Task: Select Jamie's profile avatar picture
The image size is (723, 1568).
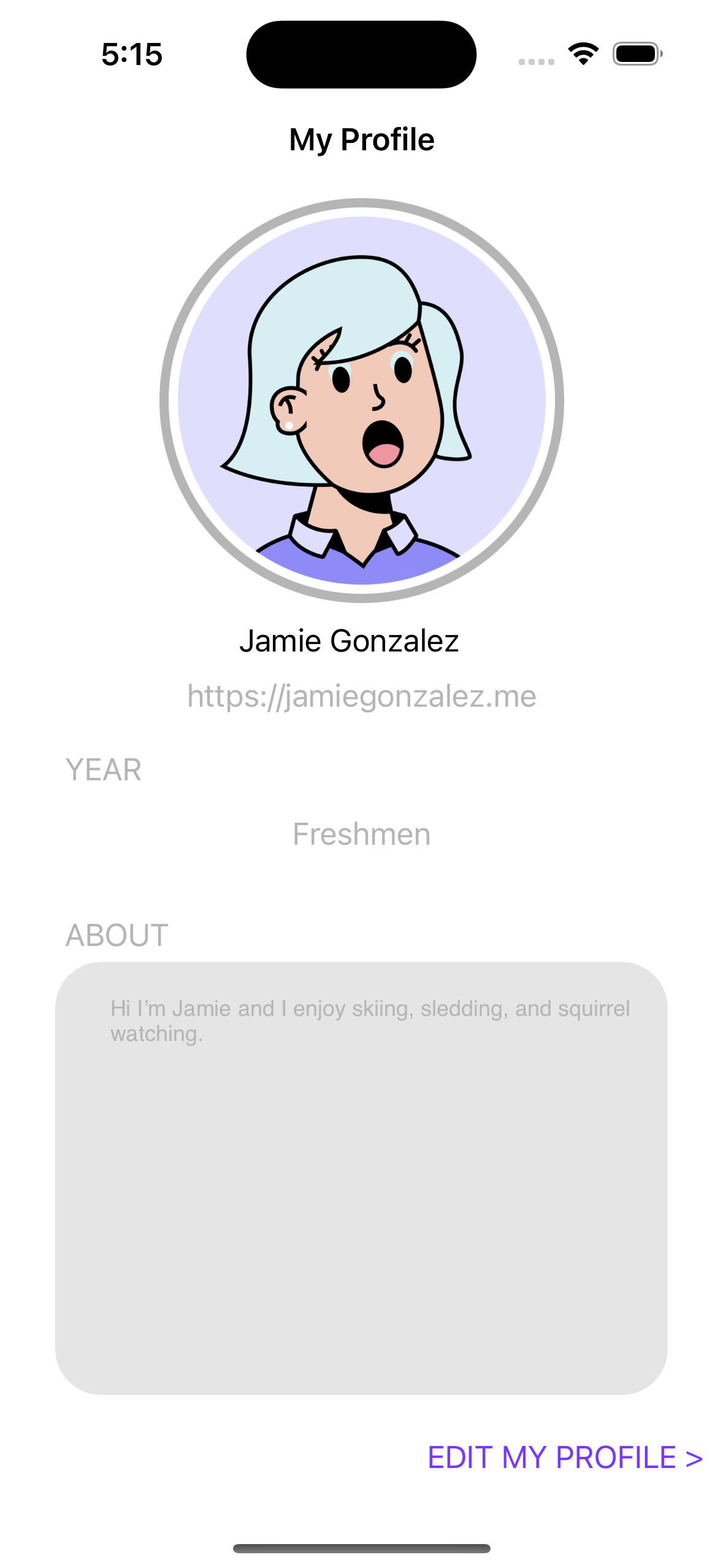Action: (x=361, y=399)
